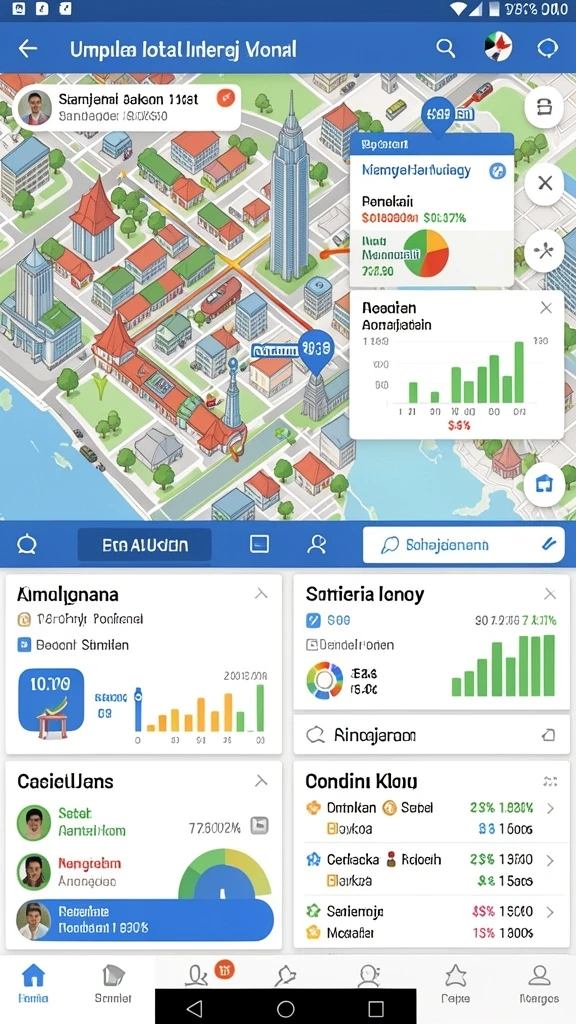Viewport: 576px width, 1024px height.
Task: Open the star tab in bottom navigation
Action: tap(455, 984)
